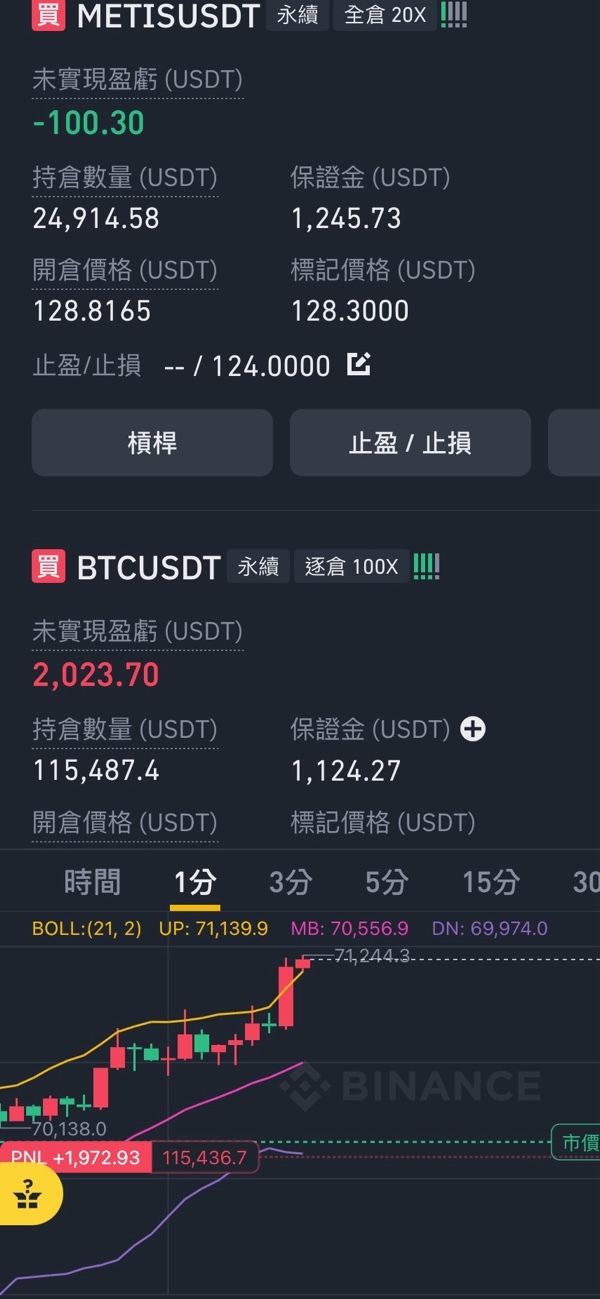Edit the METISUSDT take-profit/stop-loss pencil icon

(x=359, y=365)
